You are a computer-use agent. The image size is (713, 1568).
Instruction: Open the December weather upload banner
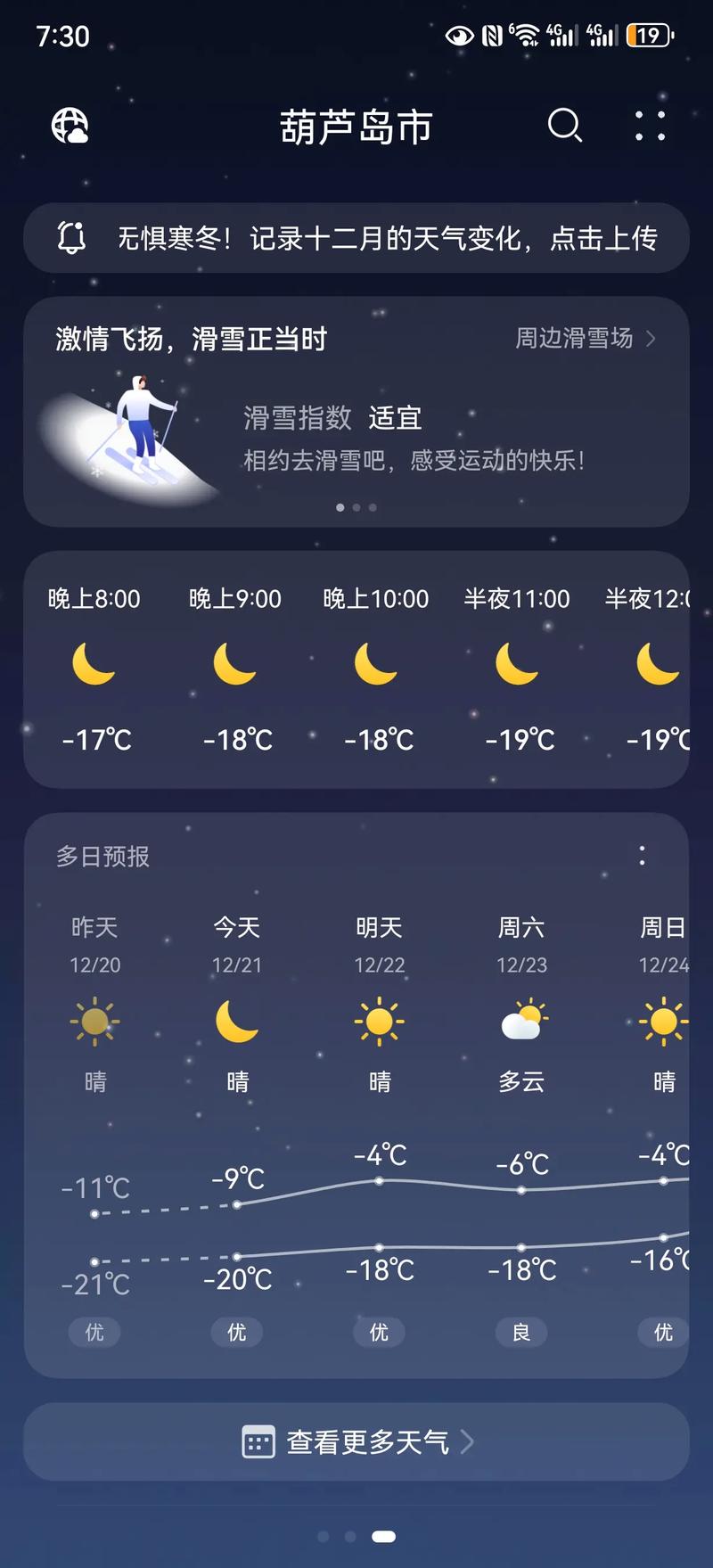[356, 238]
